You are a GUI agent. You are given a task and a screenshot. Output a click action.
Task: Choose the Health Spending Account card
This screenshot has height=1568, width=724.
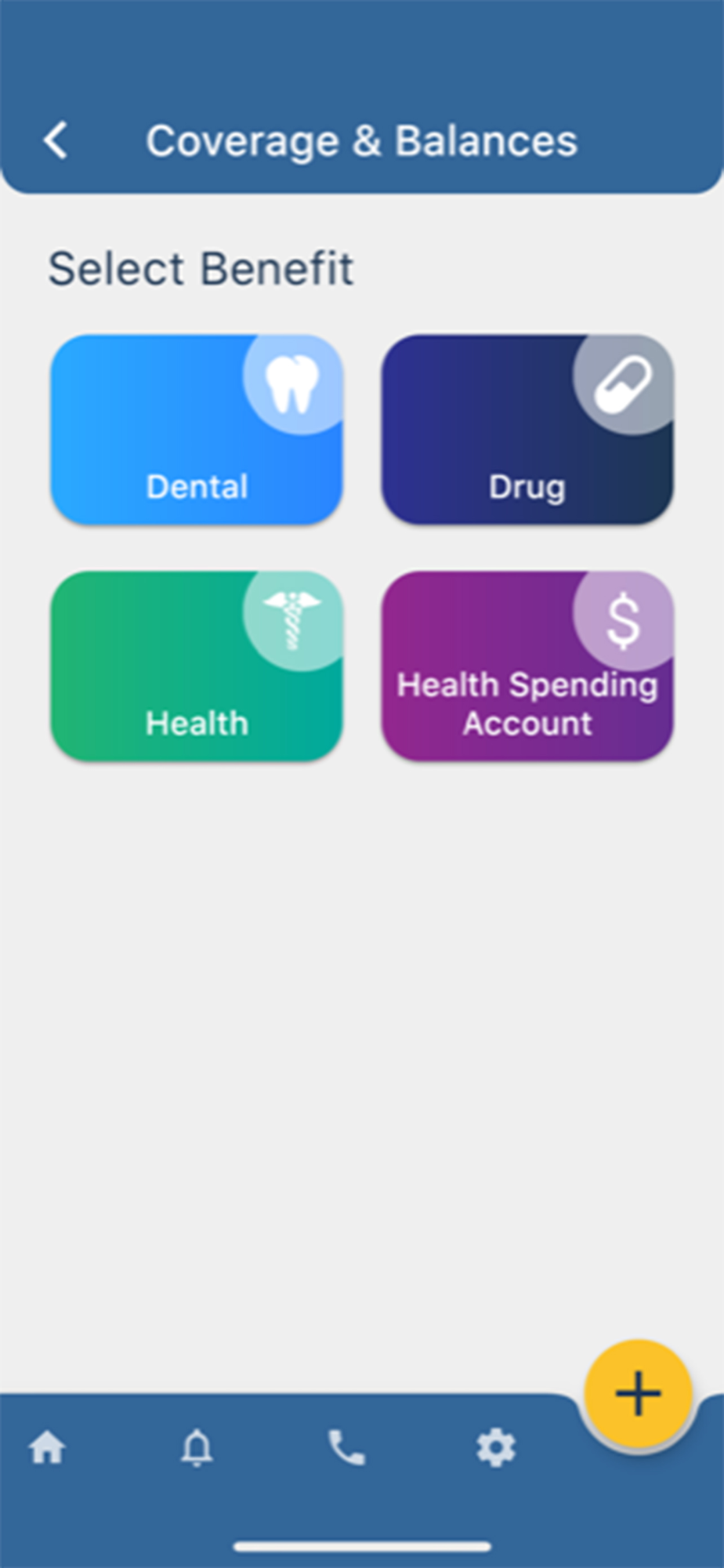tap(527, 666)
